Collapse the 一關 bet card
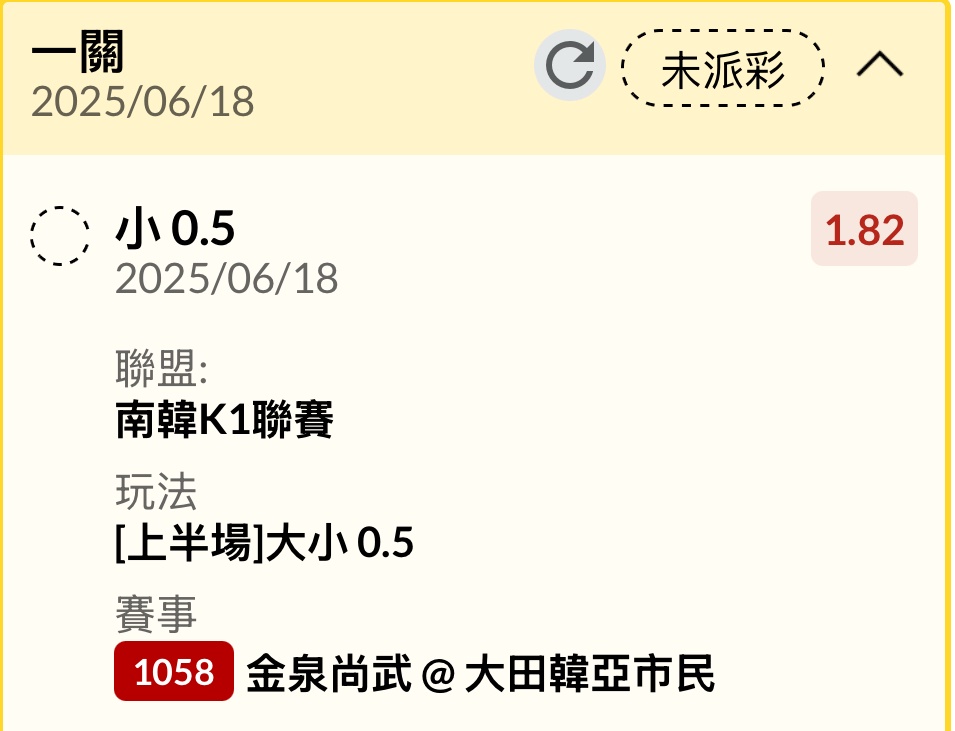Image resolution: width=955 pixels, height=731 pixels. pyautogui.click(x=880, y=66)
